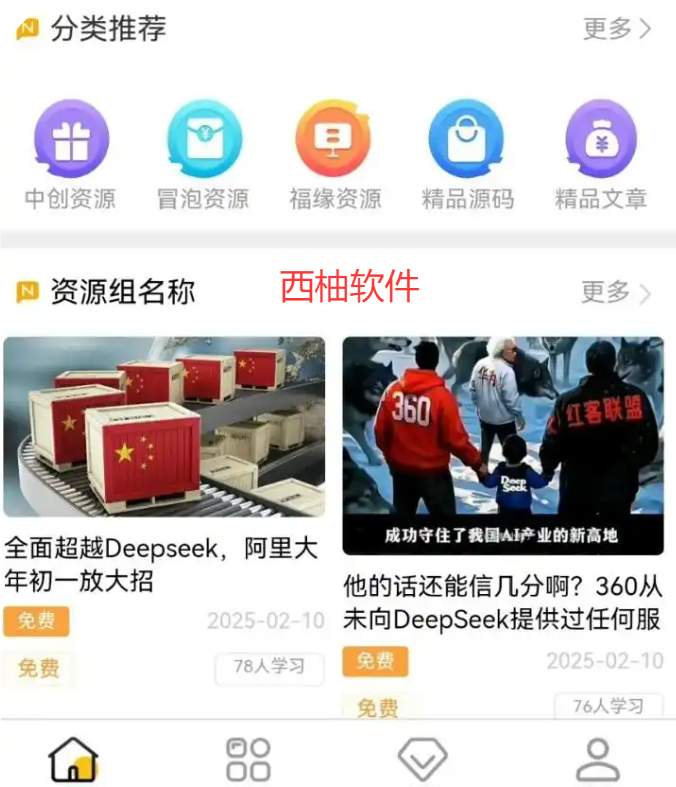Switch to the categories grid tab
676x787 pixels.
(248, 759)
